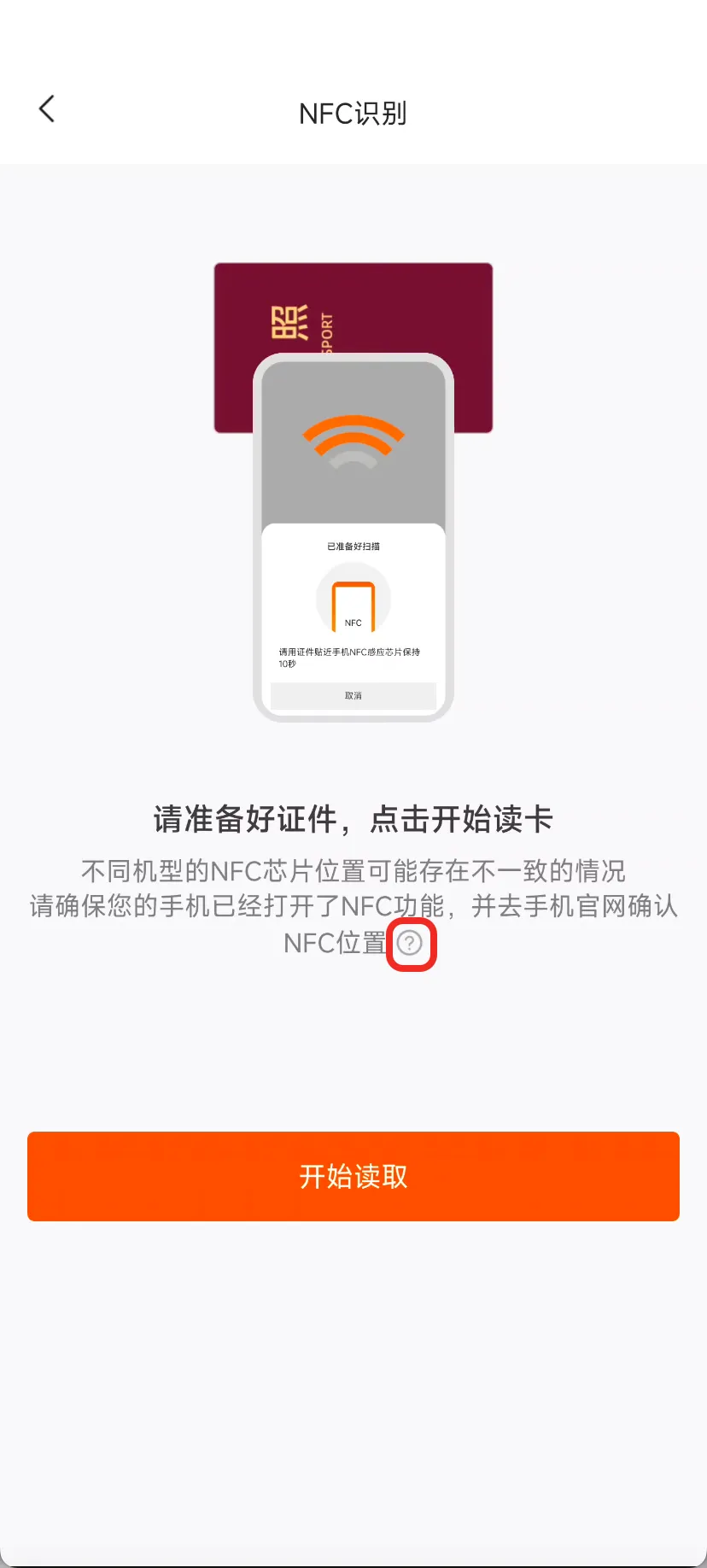
Task: Tap the 开始读取 button
Action: pyautogui.click(x=353, y=1176)
